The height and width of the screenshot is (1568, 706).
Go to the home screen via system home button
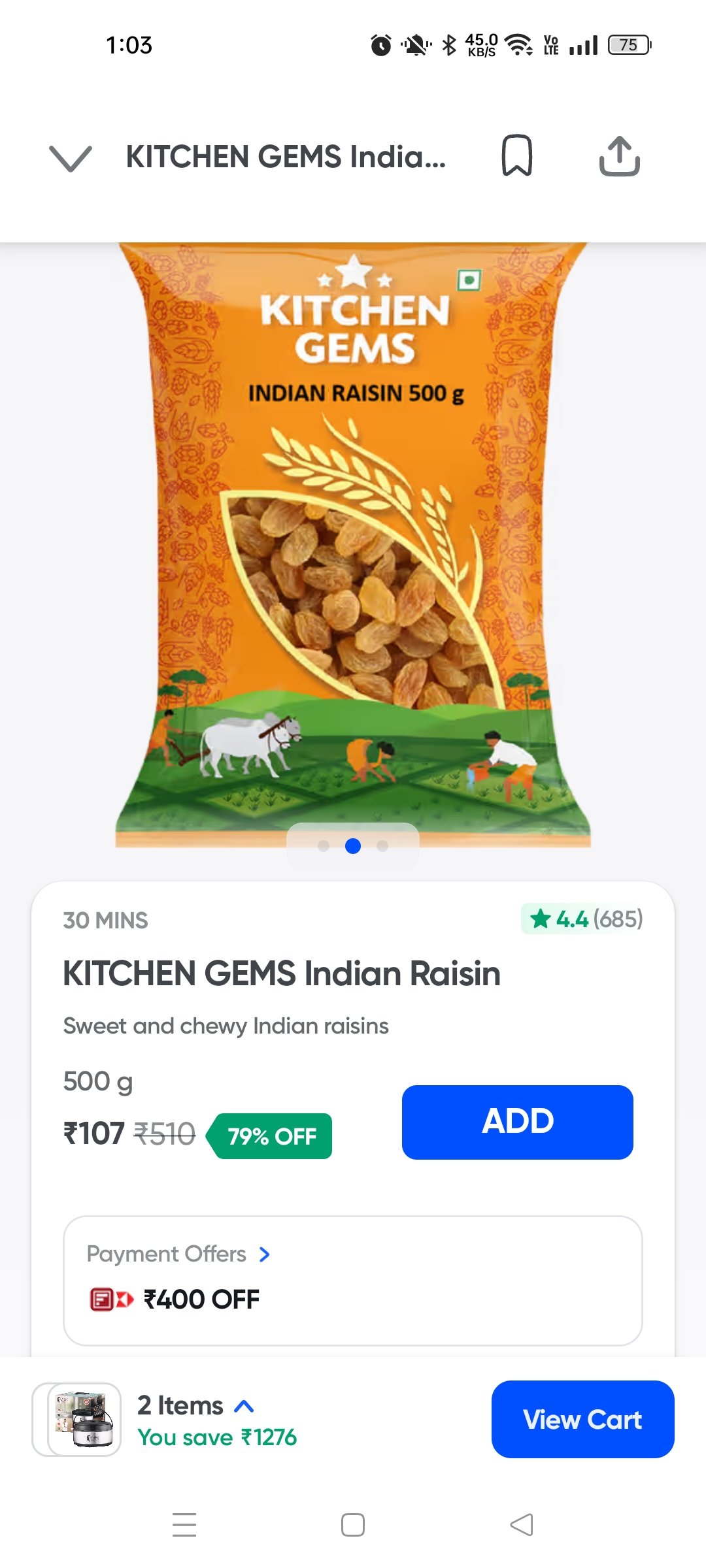click(353, 1525)
